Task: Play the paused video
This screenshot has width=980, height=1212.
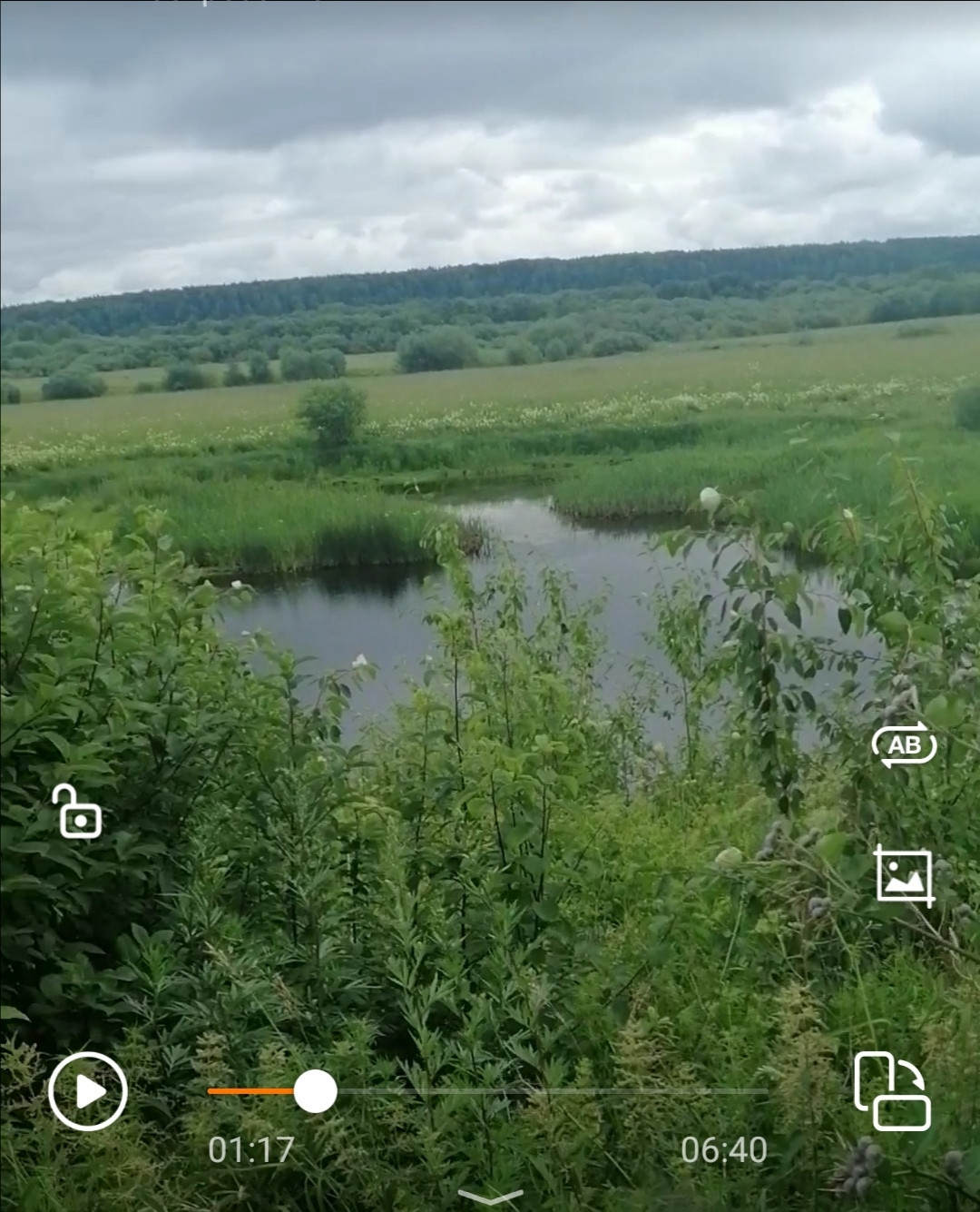Action: (x=87, y=1090)
